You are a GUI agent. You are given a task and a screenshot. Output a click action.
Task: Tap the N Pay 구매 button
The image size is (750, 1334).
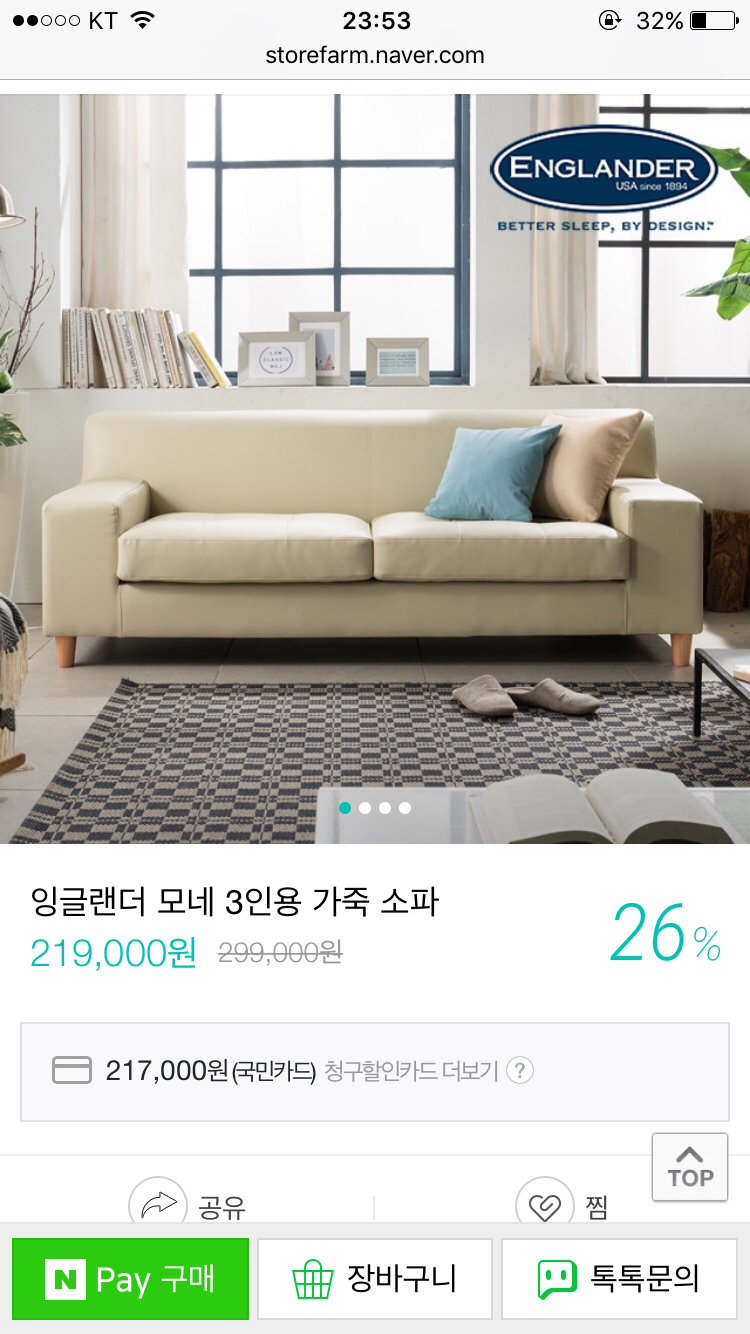(x=130, y=1279)
